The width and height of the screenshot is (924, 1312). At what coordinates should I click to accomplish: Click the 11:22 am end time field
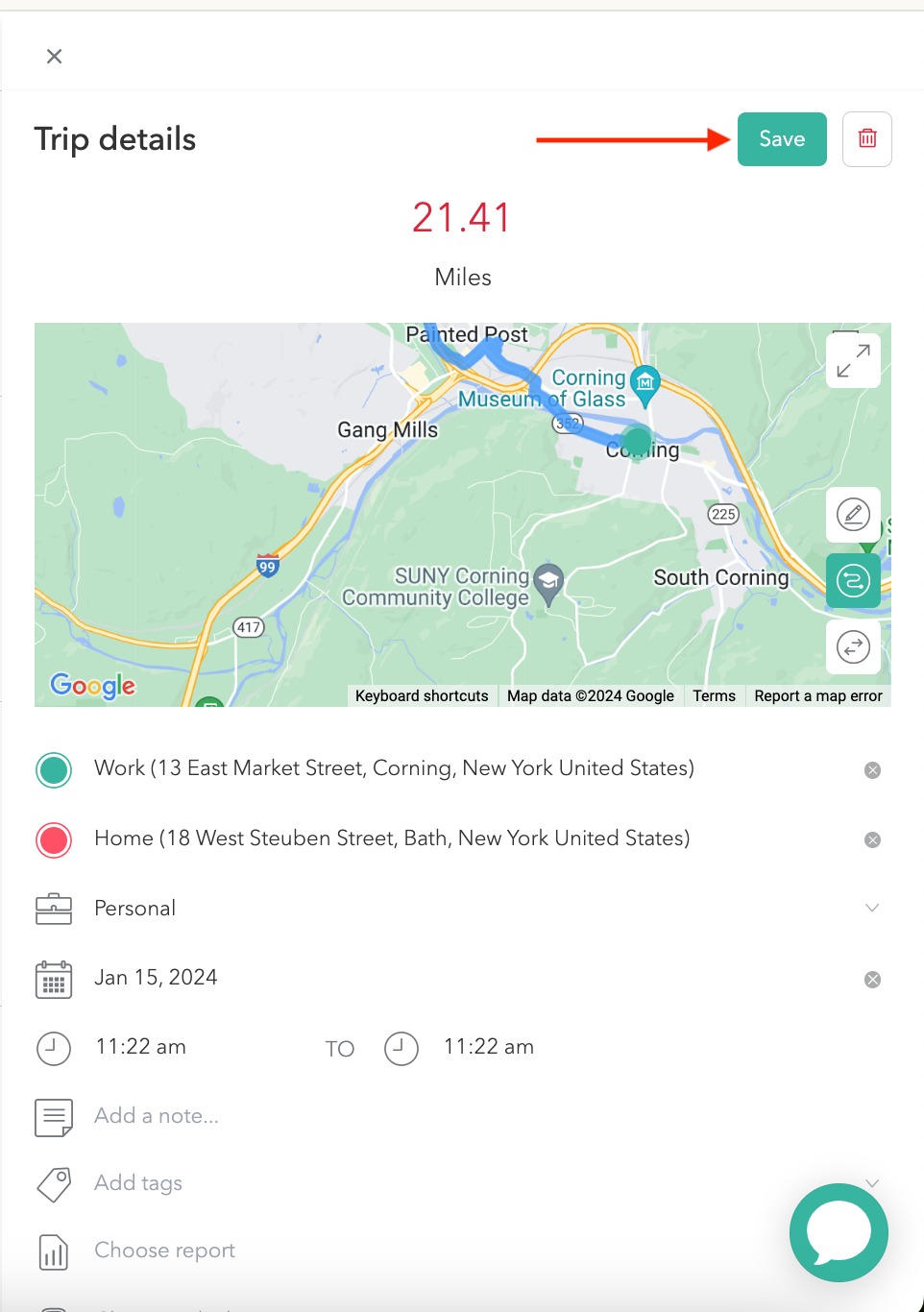point(488,1047)
